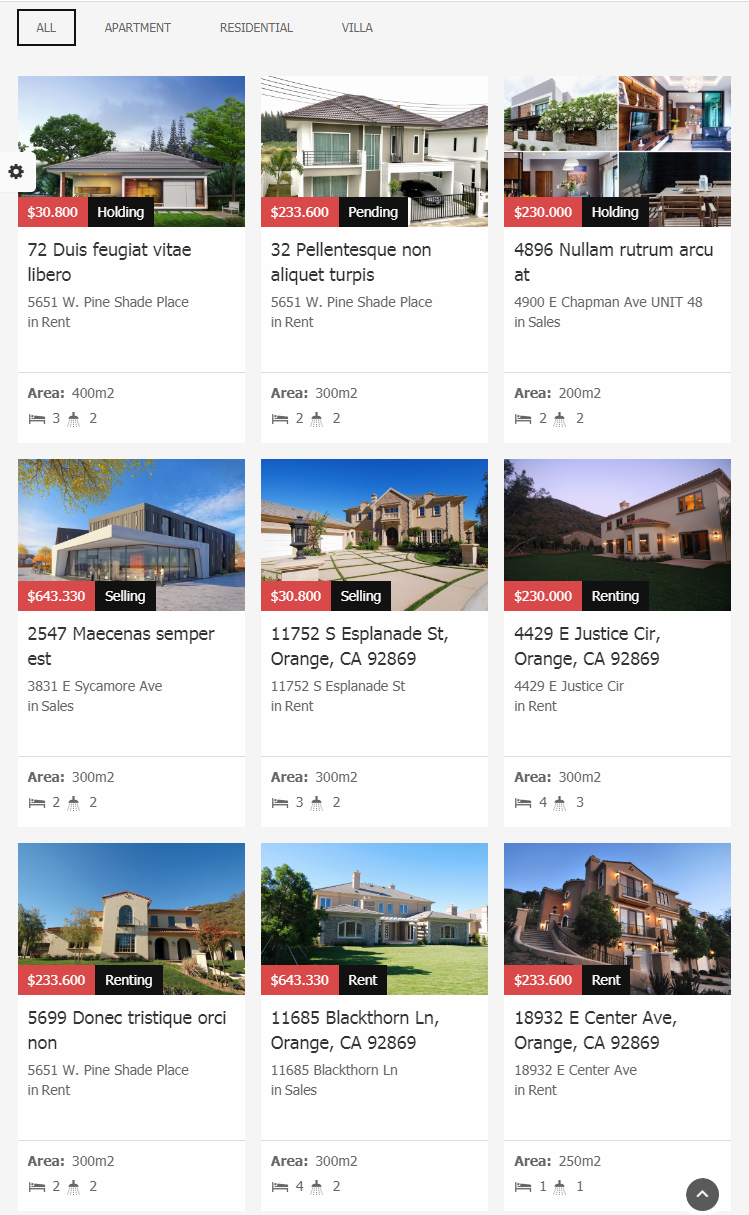Switch to the Apartment filter
This screenshot has width=749, height=1215.
point(138,28)
